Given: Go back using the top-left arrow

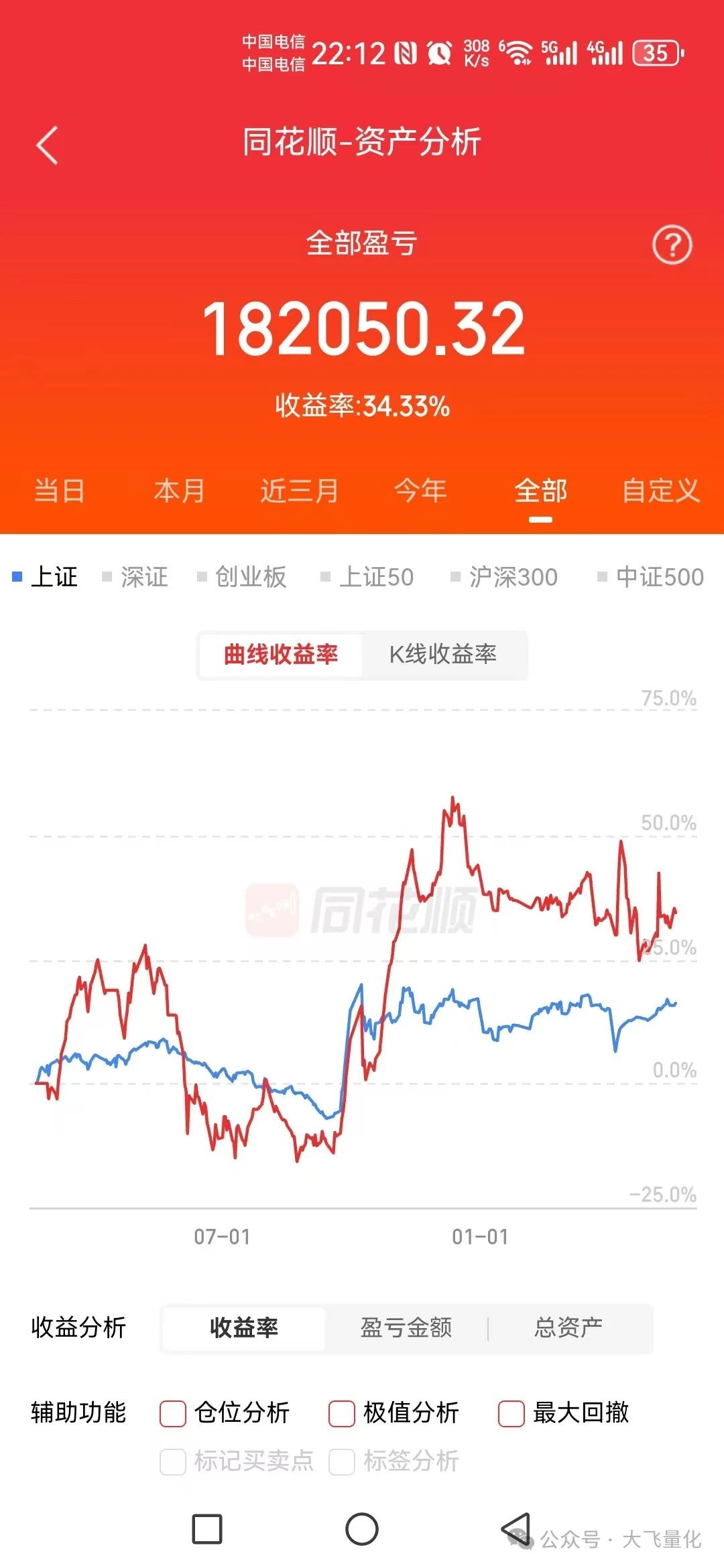Looking at the screenshot, I should (x=47, y=145).
